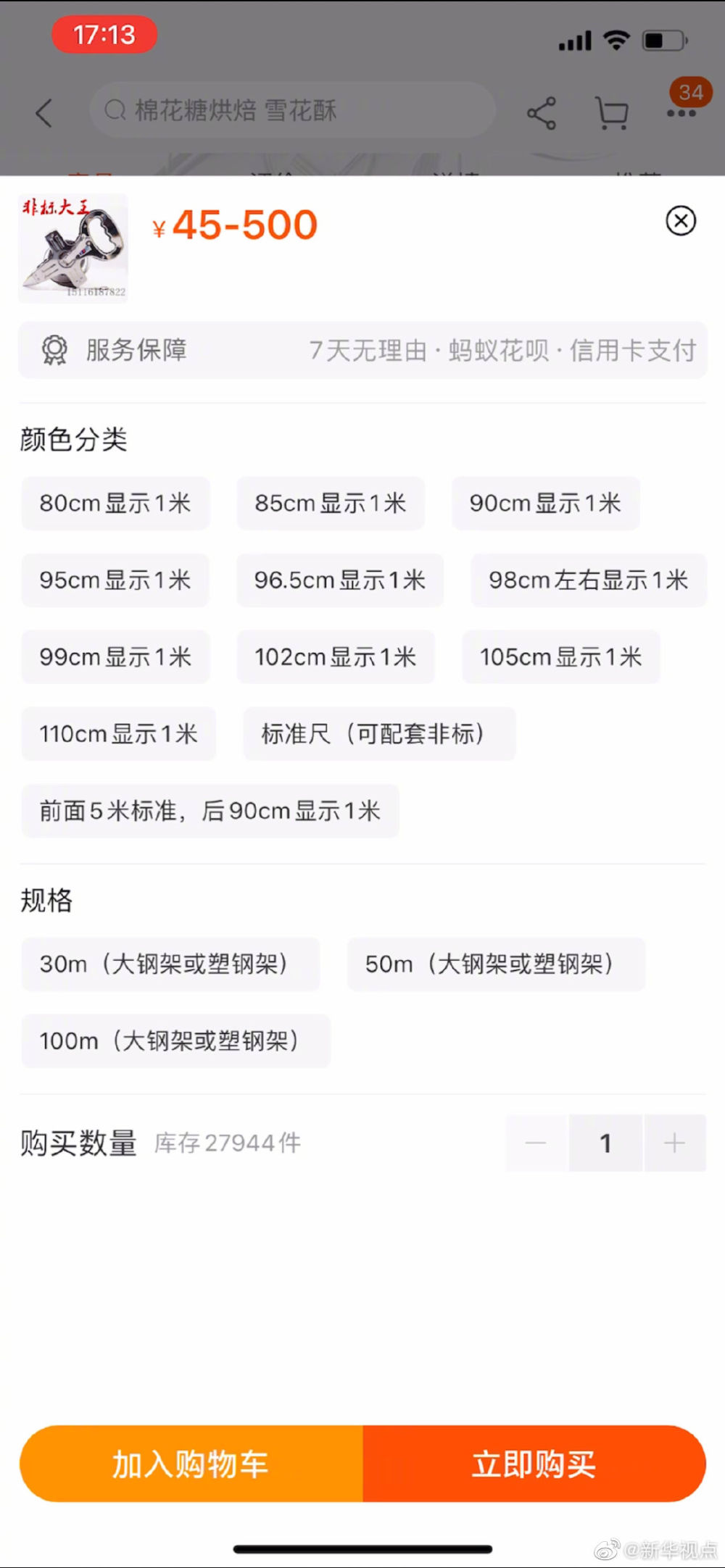Choose the 96.5cm显示1米 chip
725x1568 pixels.
pyautogui.click(x=339, y=580)
